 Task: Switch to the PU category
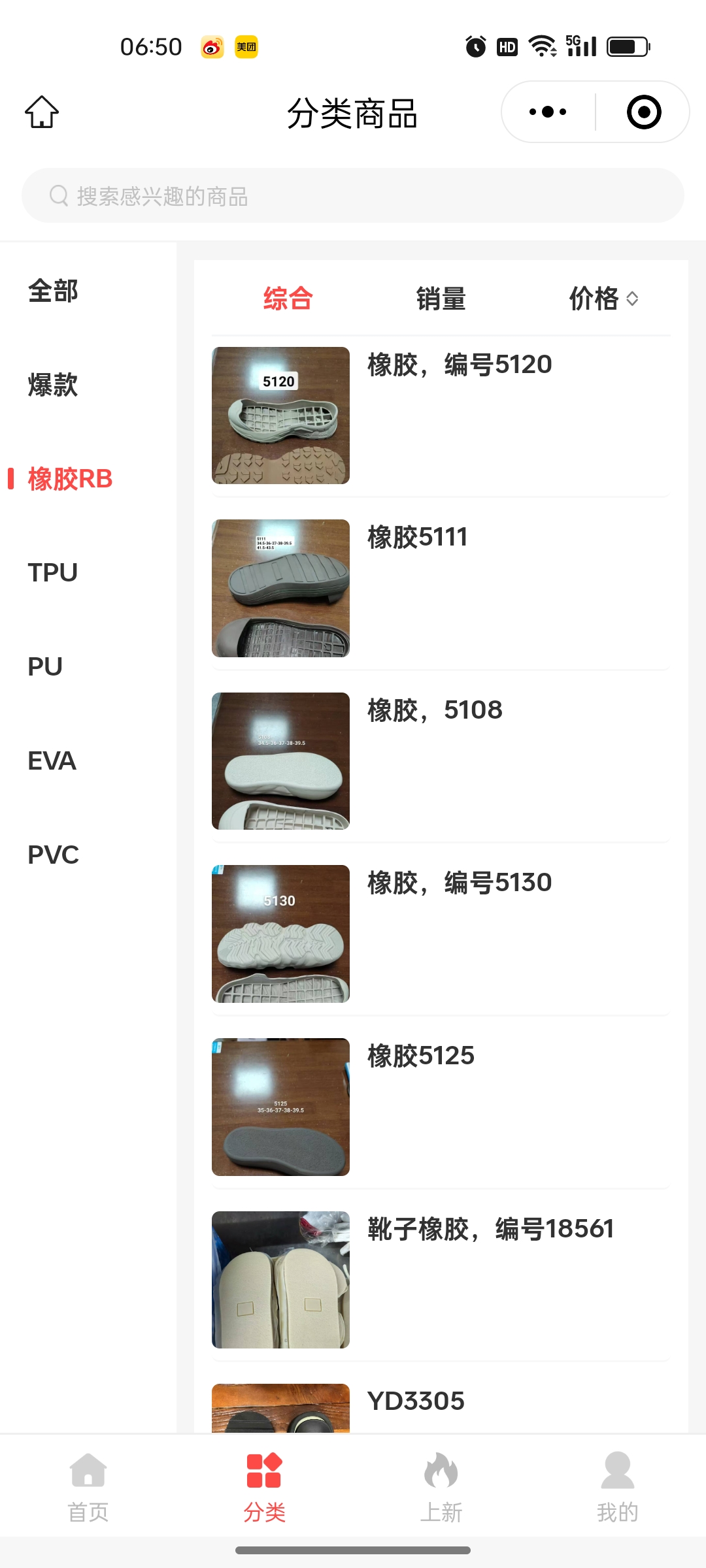pos(45,666)
